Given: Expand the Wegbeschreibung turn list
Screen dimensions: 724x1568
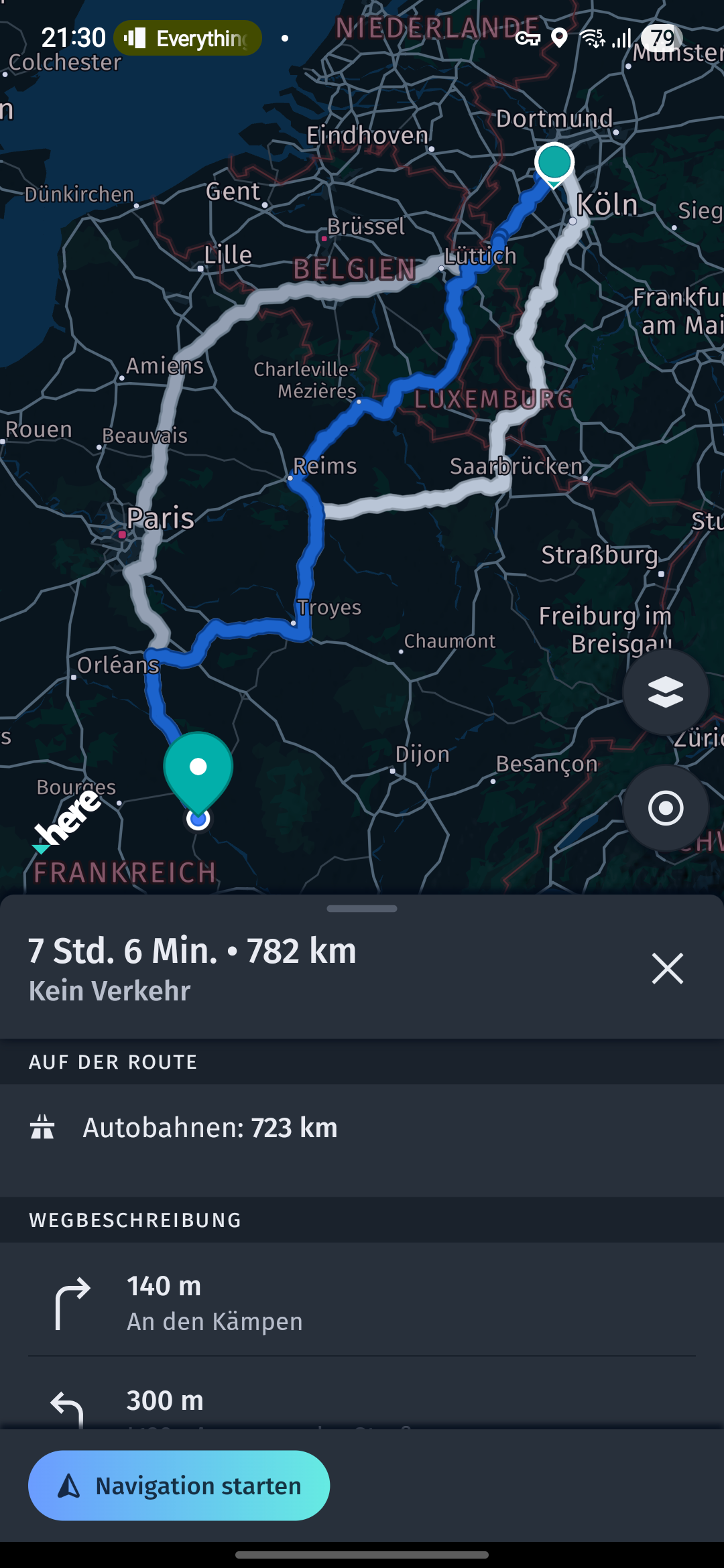Looking at the screenshot, I should click(x=134, y=1220).
